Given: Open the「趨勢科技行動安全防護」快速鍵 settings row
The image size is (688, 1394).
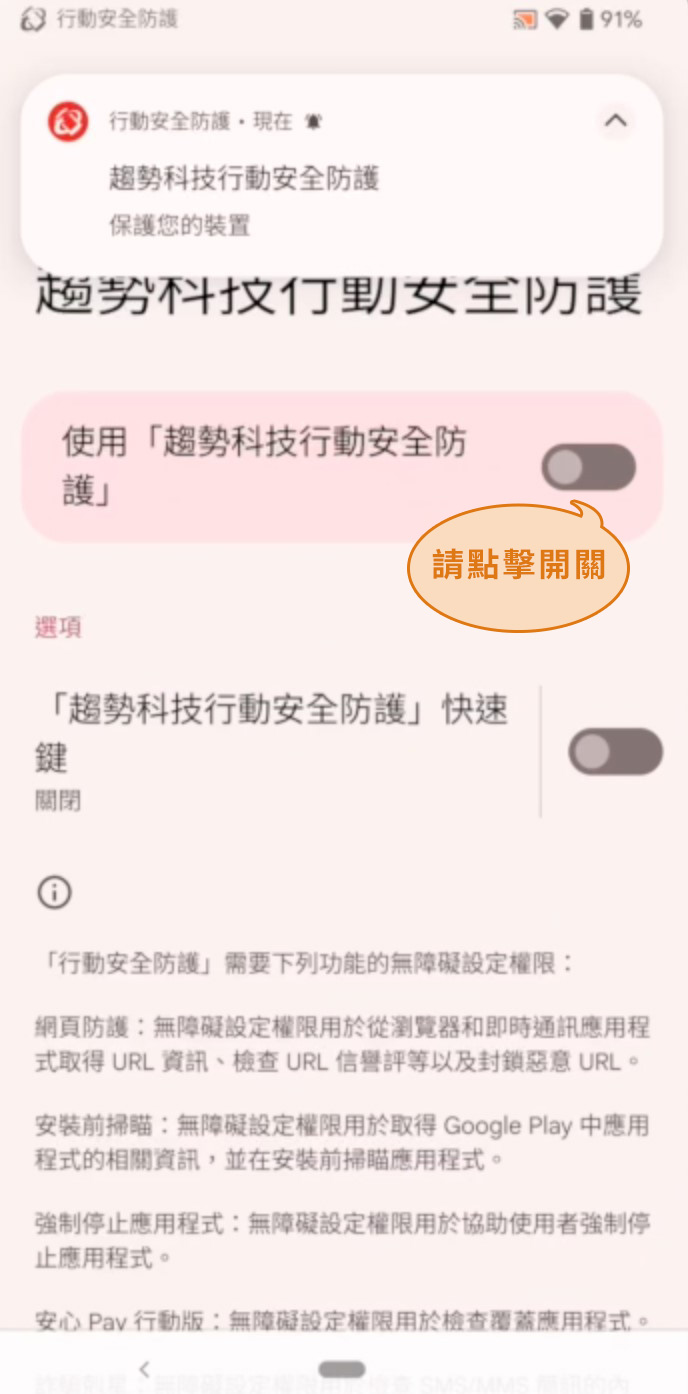Looking at the screenshot, I should (x=272, y=748).
